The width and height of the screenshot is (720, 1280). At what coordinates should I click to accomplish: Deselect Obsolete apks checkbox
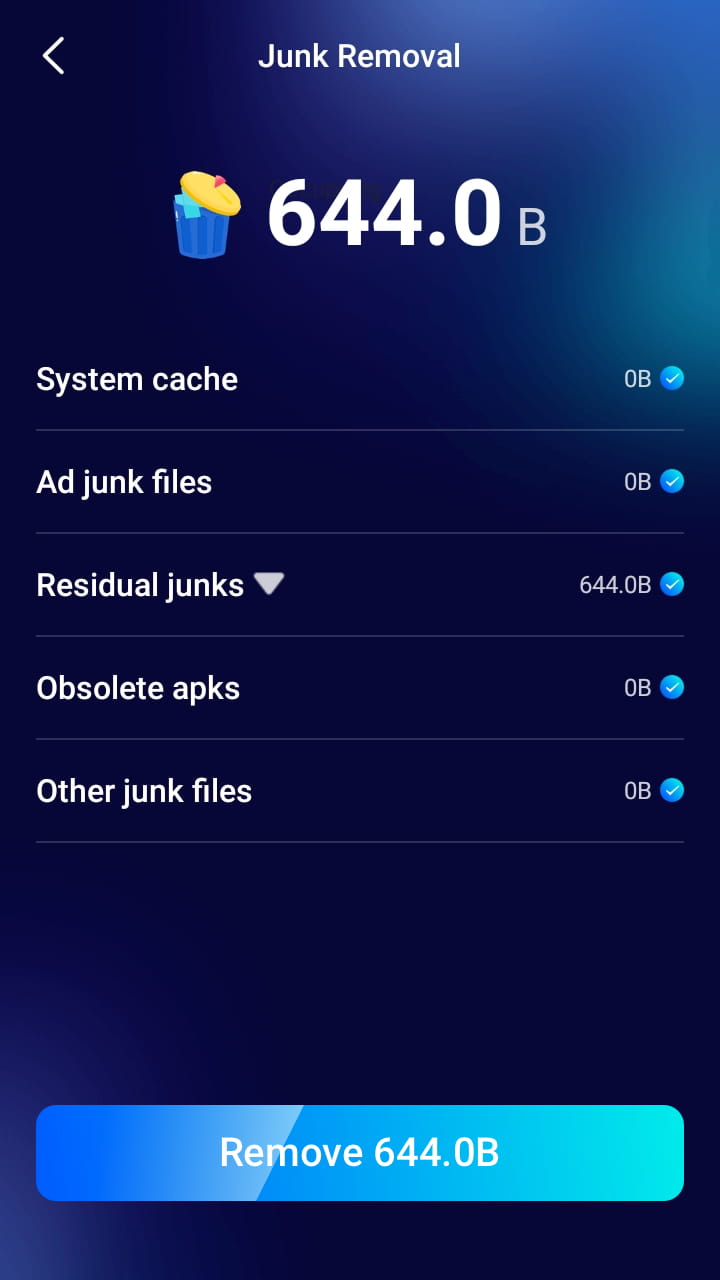(672, 688)
